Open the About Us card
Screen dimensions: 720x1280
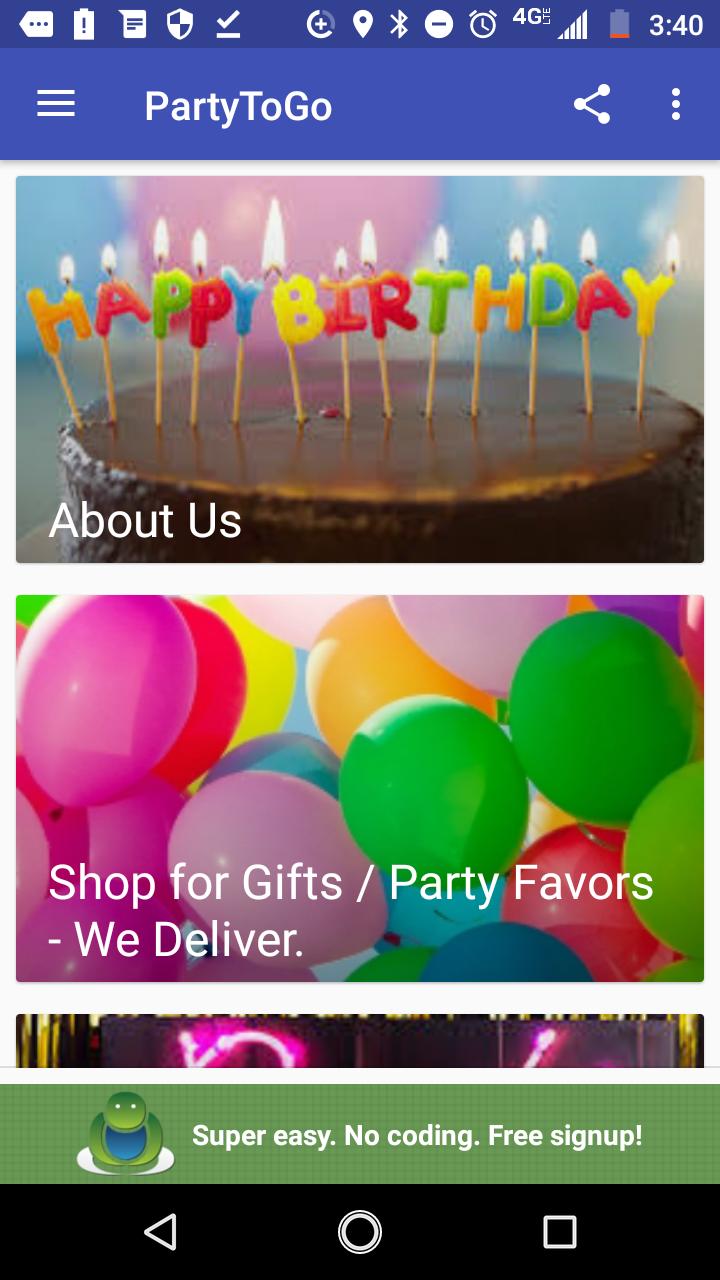pyautogui.click(x=360, y=370)
